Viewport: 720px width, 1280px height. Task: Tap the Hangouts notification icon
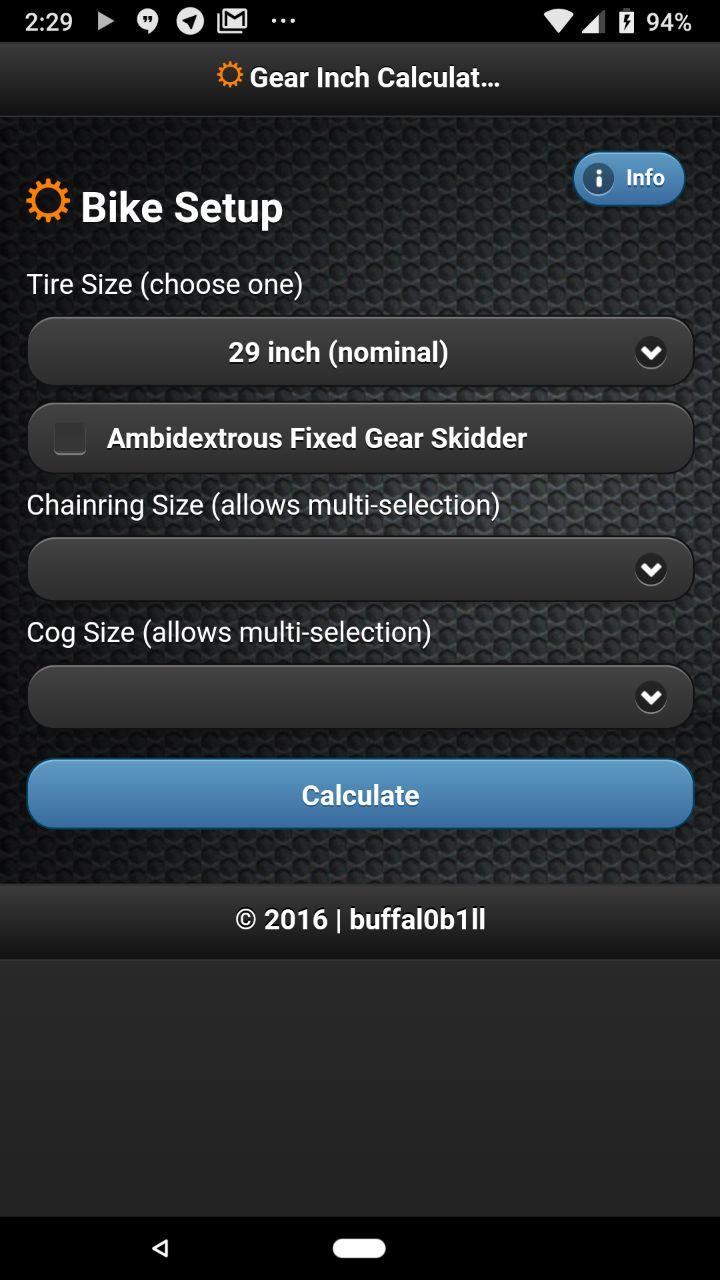tap(148, 18)
